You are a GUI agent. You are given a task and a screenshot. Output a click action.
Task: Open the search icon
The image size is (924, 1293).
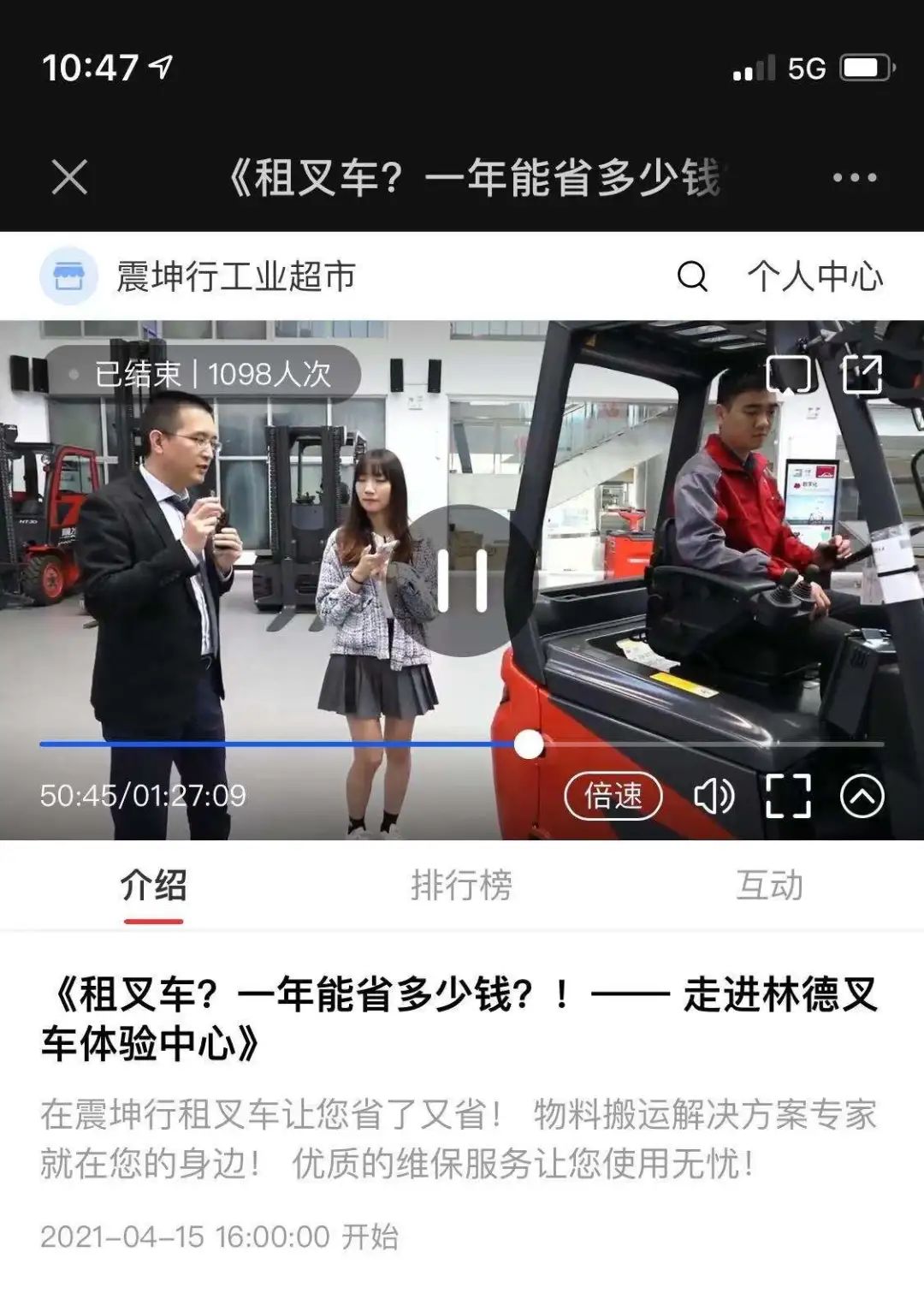click(692, 276)
